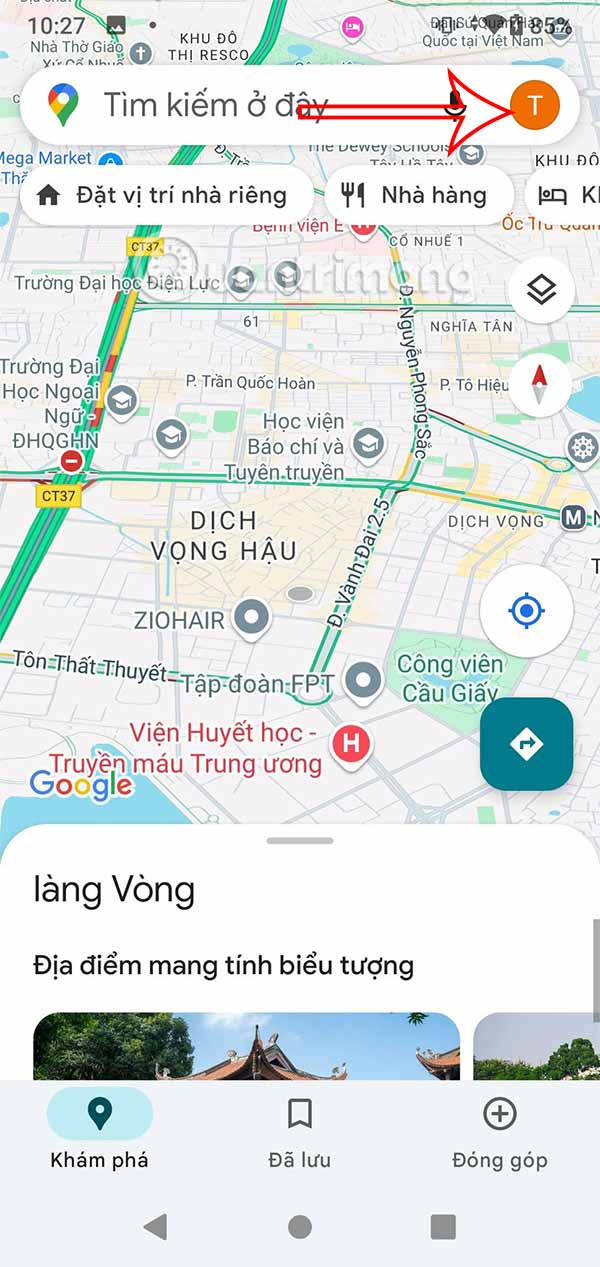Screen dimensions: 600x1267
Task: Reset map orientation with the compass
Action: click(x=540, y=385)
